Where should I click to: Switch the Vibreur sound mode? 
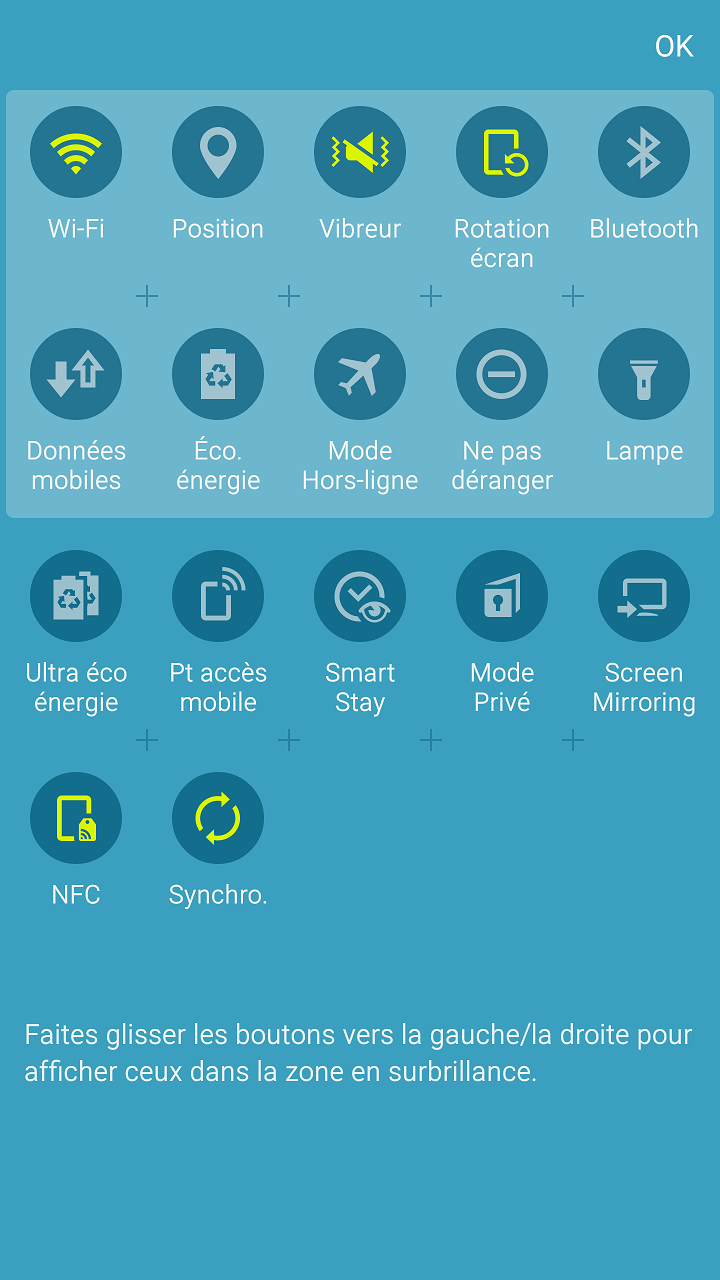[360, 153]
